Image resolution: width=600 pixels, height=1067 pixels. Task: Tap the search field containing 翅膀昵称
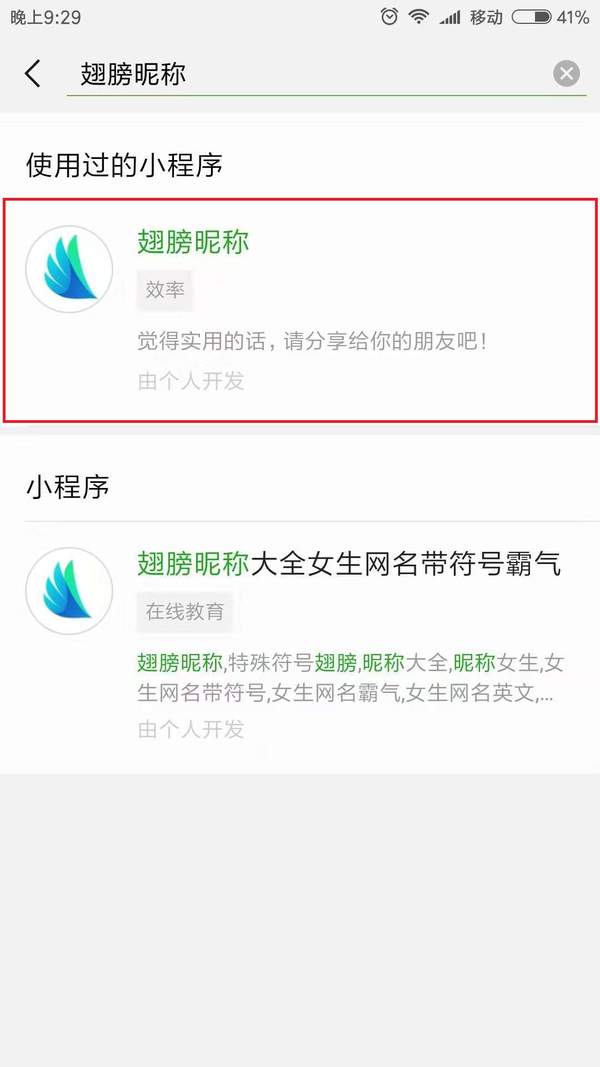300,74
